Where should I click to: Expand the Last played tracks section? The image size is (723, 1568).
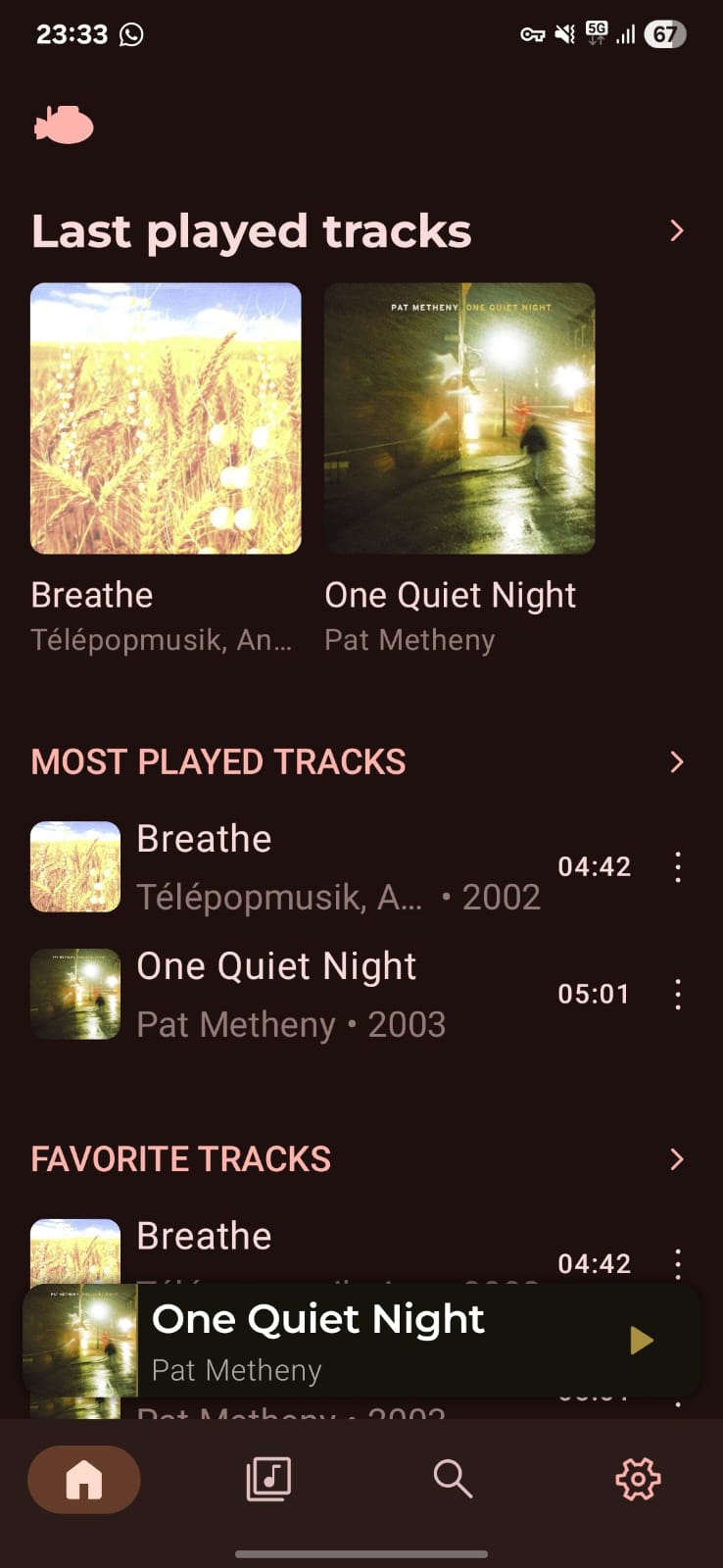676,231
